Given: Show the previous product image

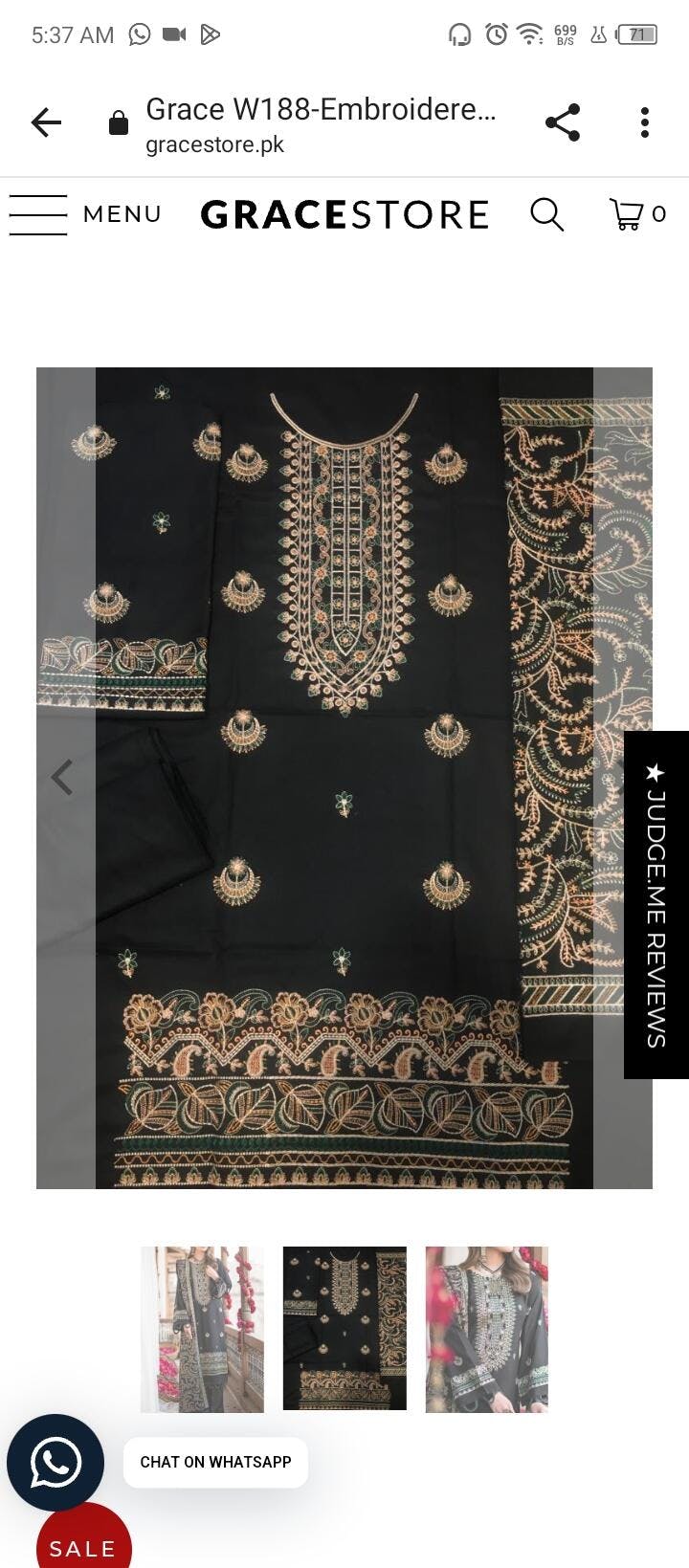Looking at the screenshot, I should [62, 777].
